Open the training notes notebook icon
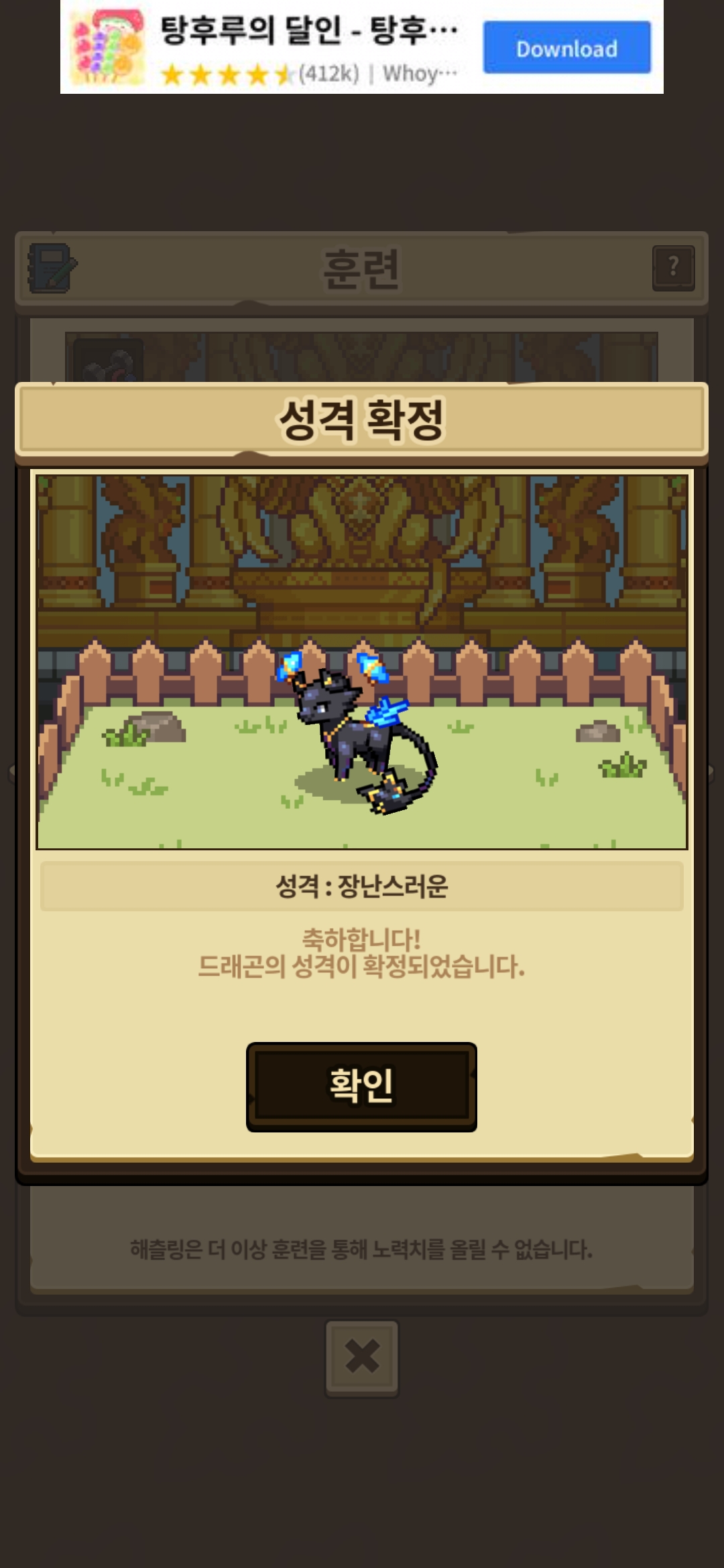 52,268
